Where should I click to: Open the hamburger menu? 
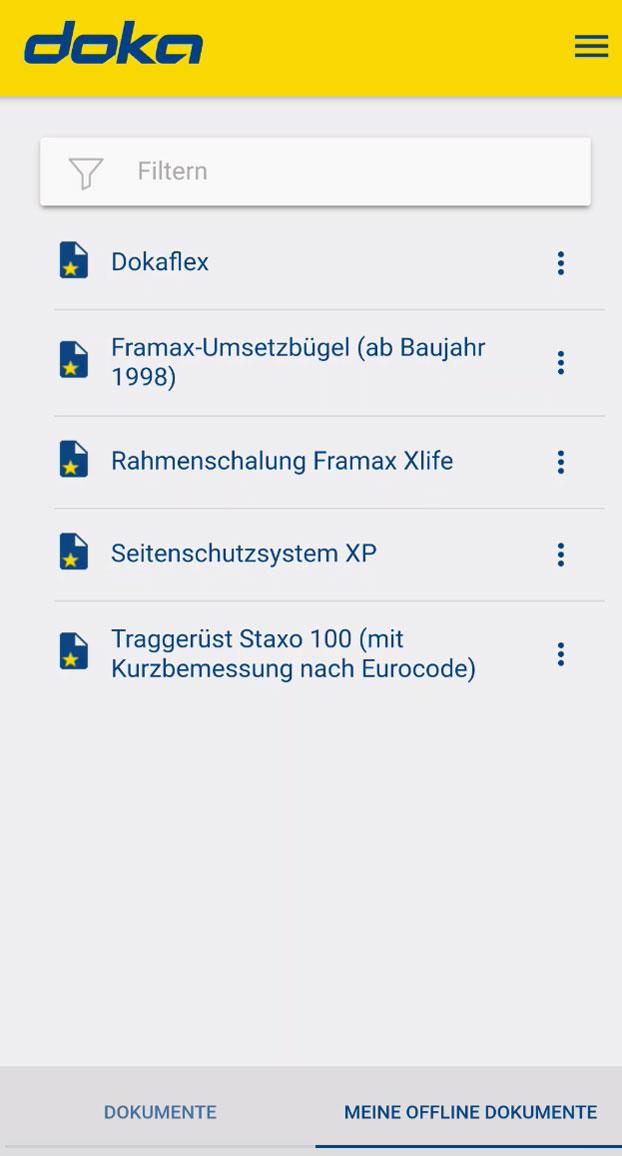[x=591, y=47]
